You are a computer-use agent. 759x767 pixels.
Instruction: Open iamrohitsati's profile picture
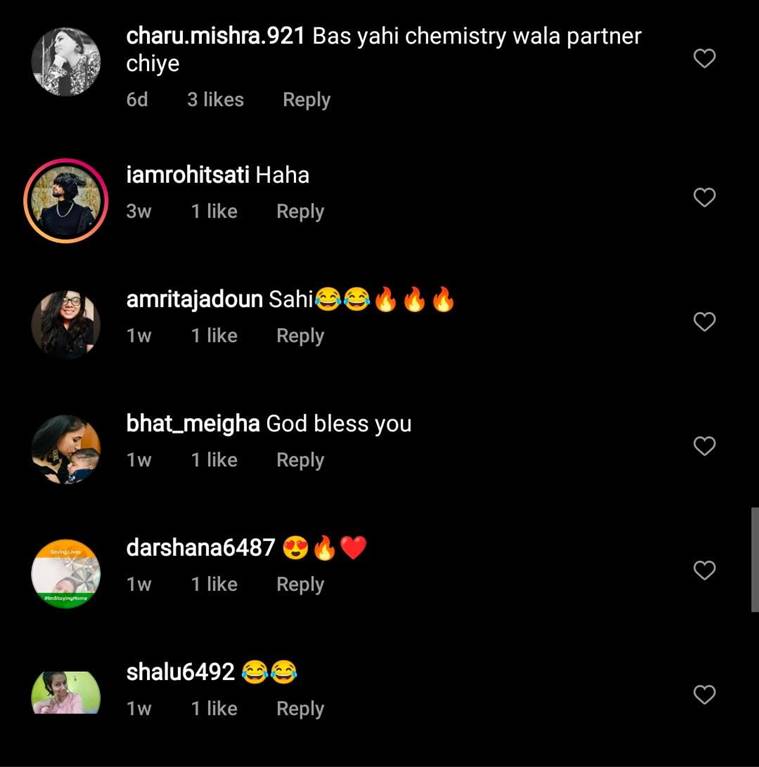pos(65,200)
